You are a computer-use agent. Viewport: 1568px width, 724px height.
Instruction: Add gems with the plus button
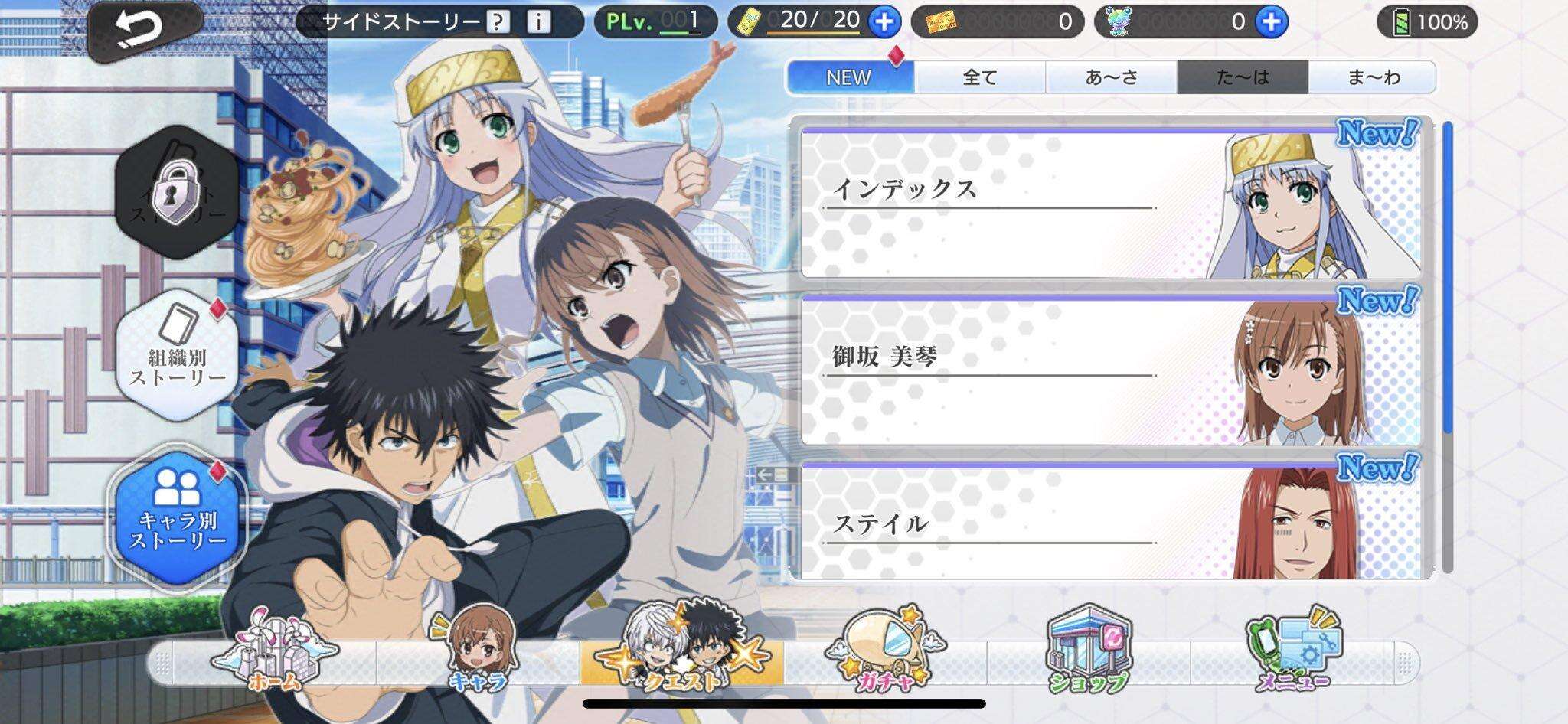[1272, 22]
